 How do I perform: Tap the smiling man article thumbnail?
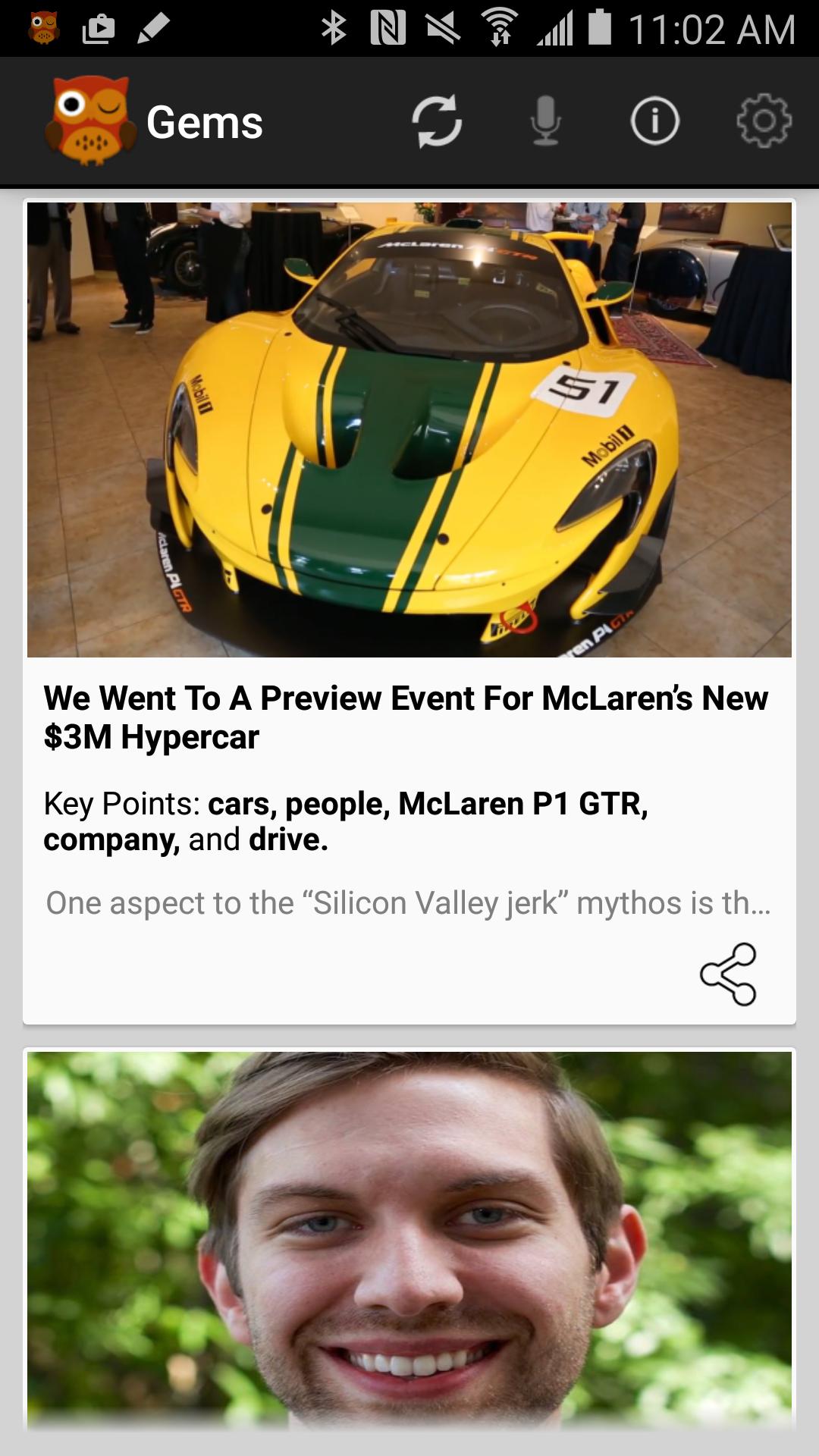click(x=409, y=1251)
